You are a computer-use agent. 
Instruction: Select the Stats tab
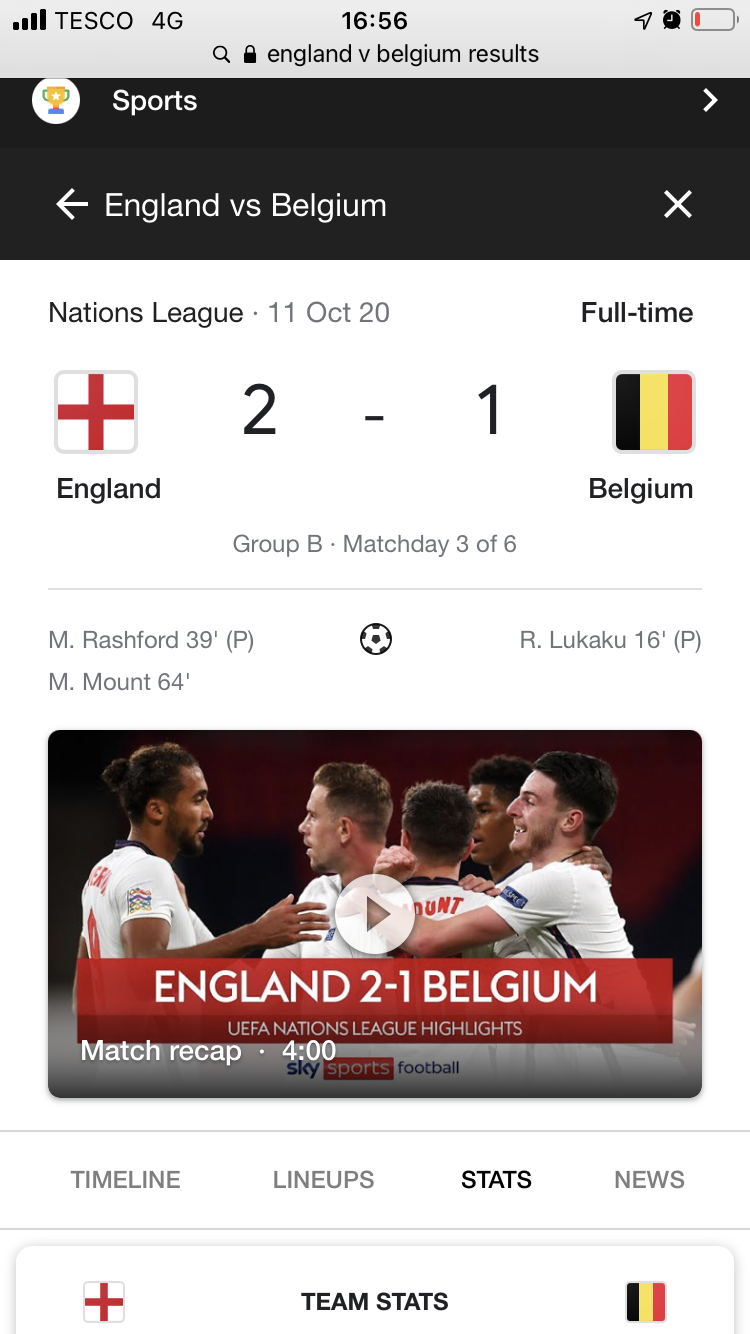pyautogui.click(x=496, y=1180)
